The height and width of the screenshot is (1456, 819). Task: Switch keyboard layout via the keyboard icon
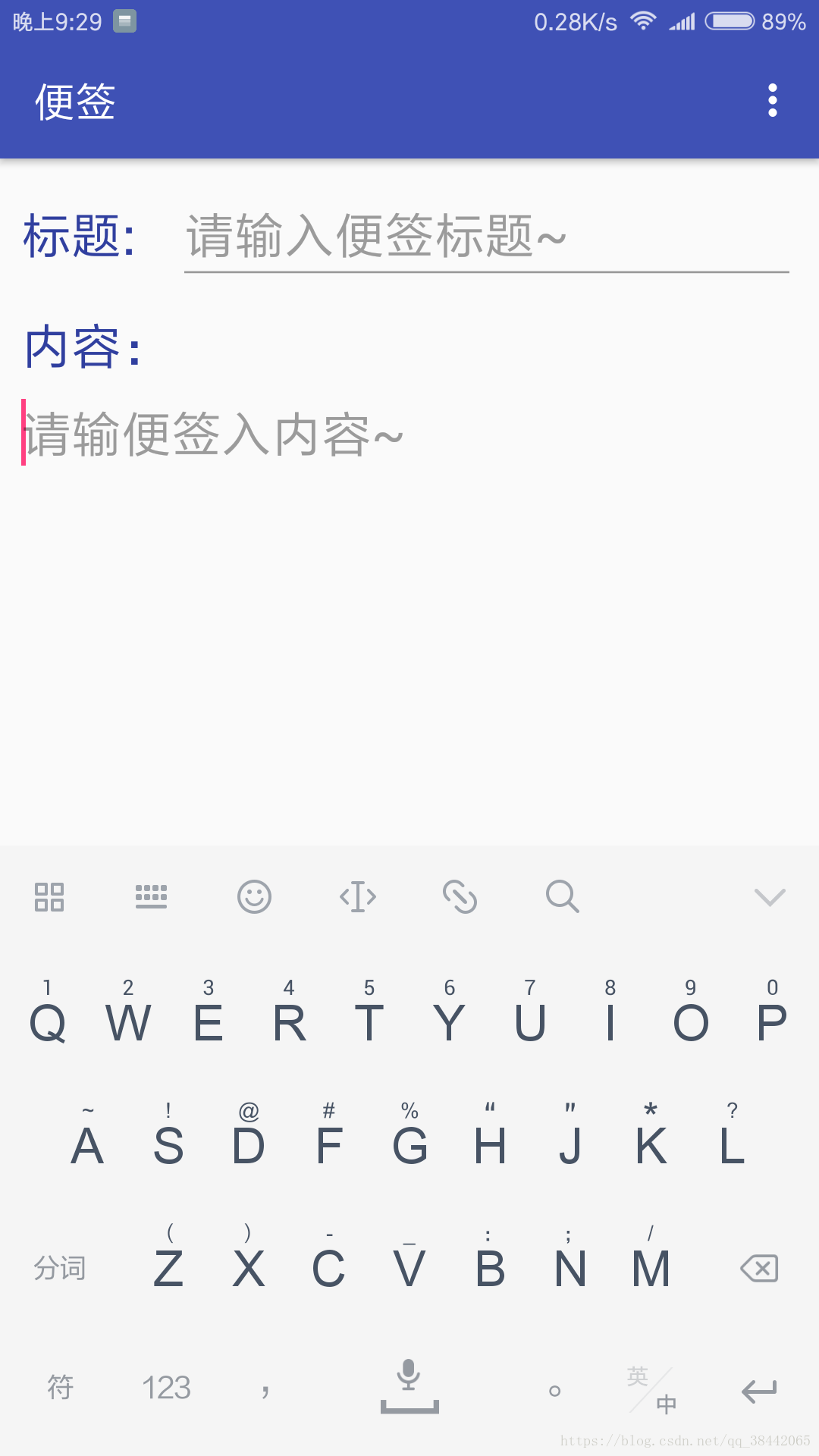(x=151, y=896)
